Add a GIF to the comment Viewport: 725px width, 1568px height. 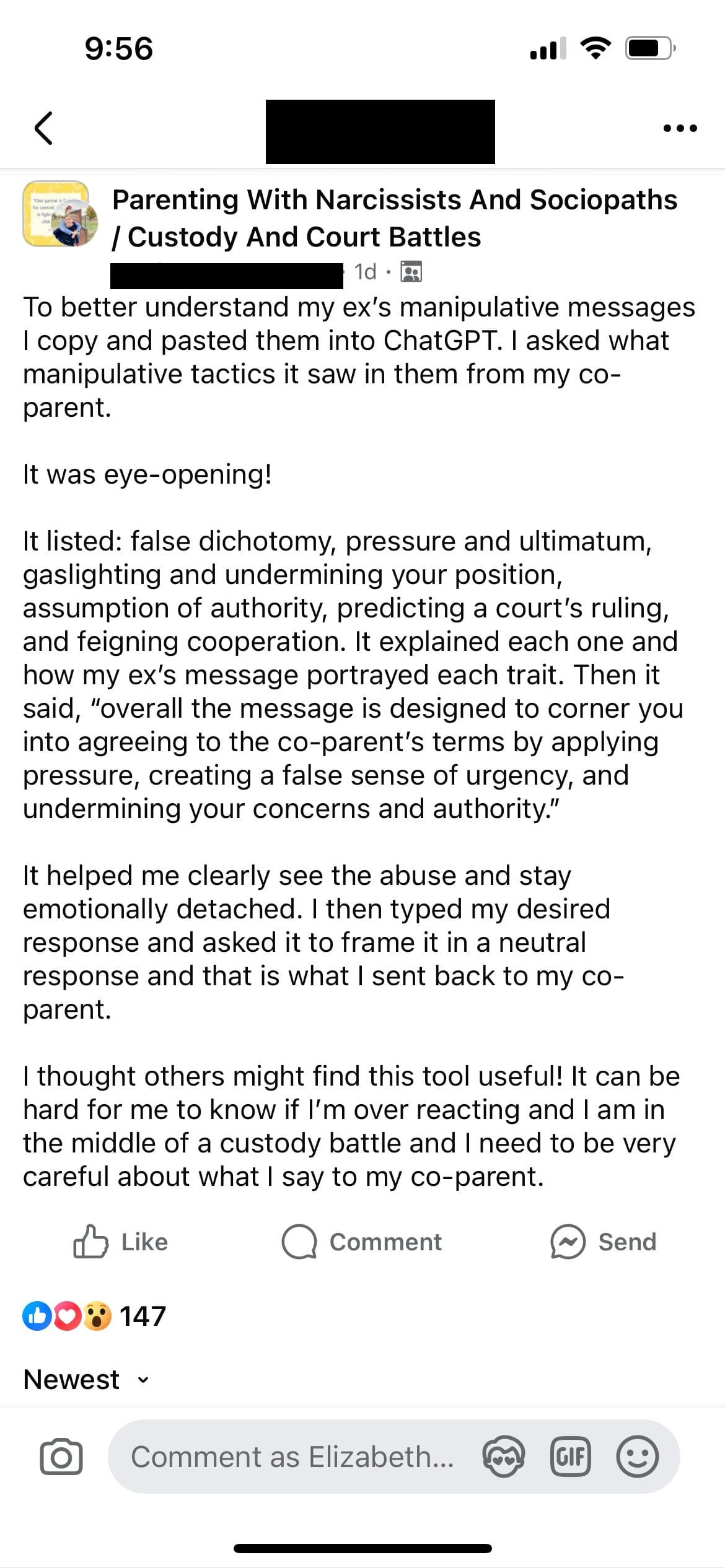click(570, 1456)
